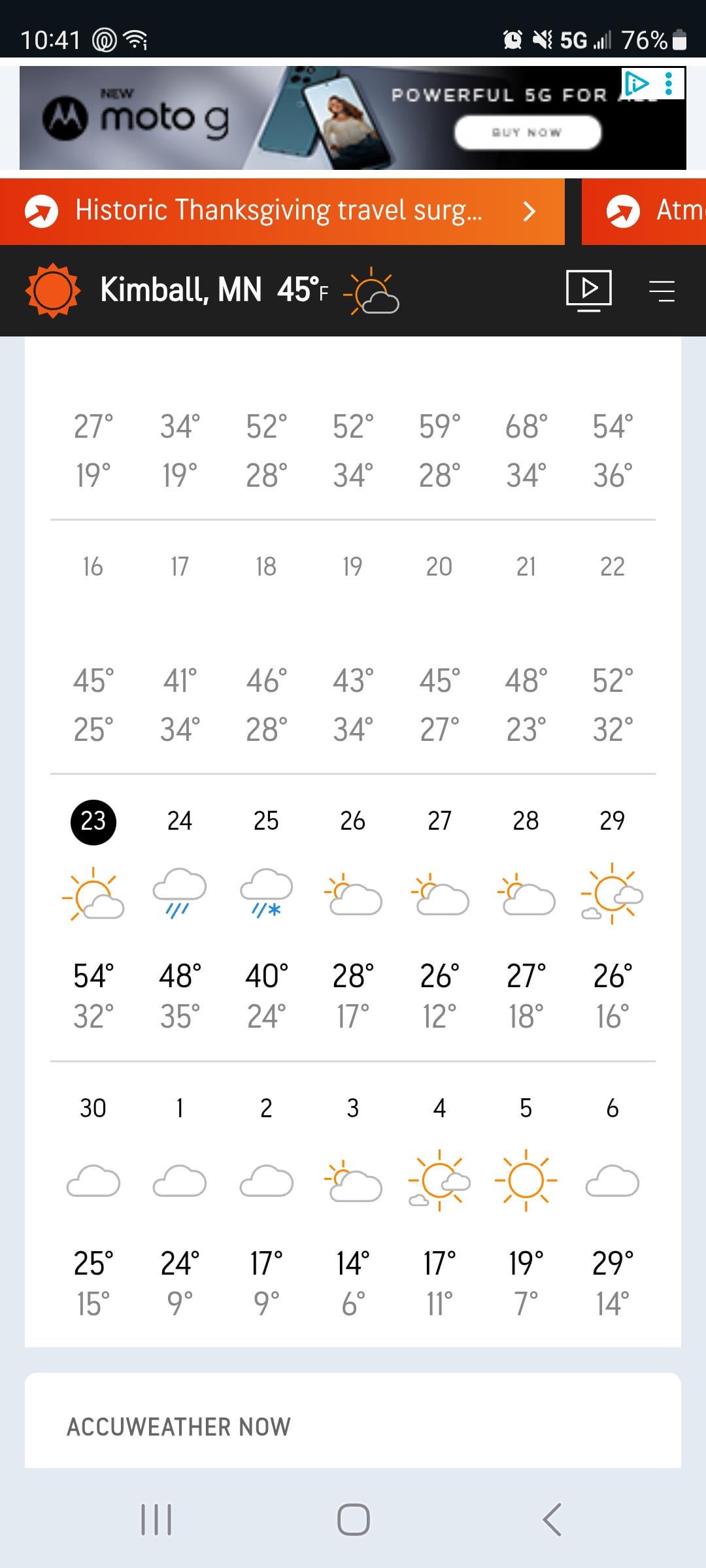The image size is (706, 1568).
Task: Go to the home screen
Action: click(x=353, y=1519)
